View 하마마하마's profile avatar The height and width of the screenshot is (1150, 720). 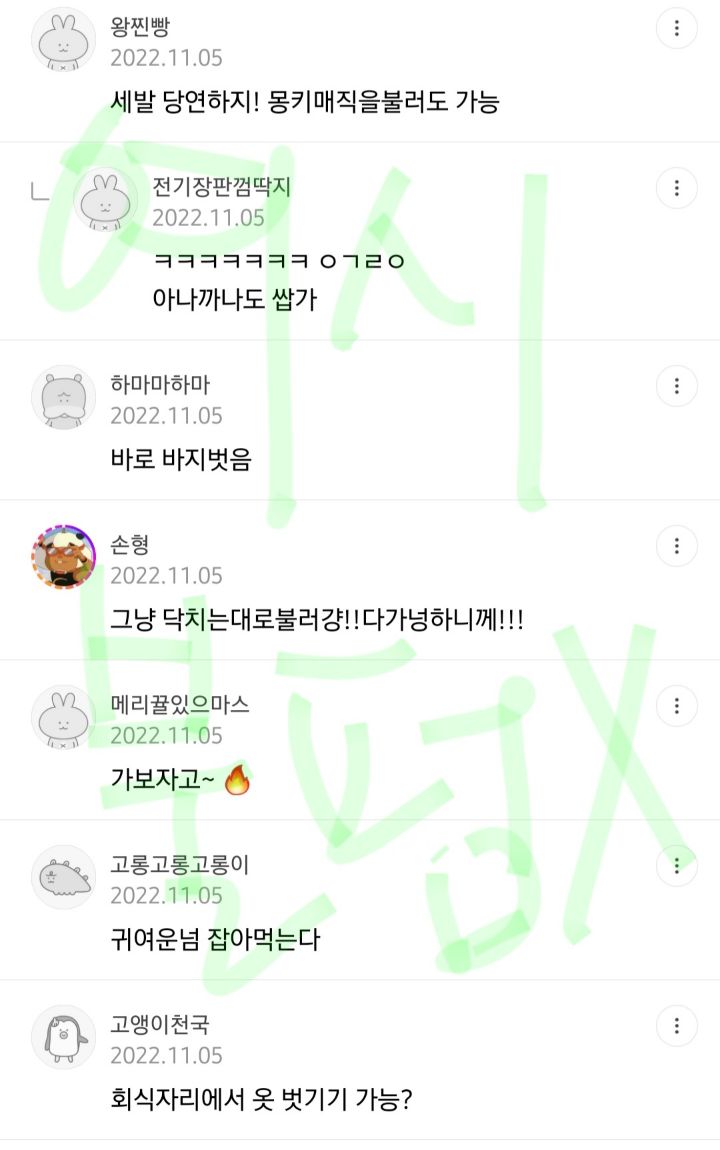point(63,397)
